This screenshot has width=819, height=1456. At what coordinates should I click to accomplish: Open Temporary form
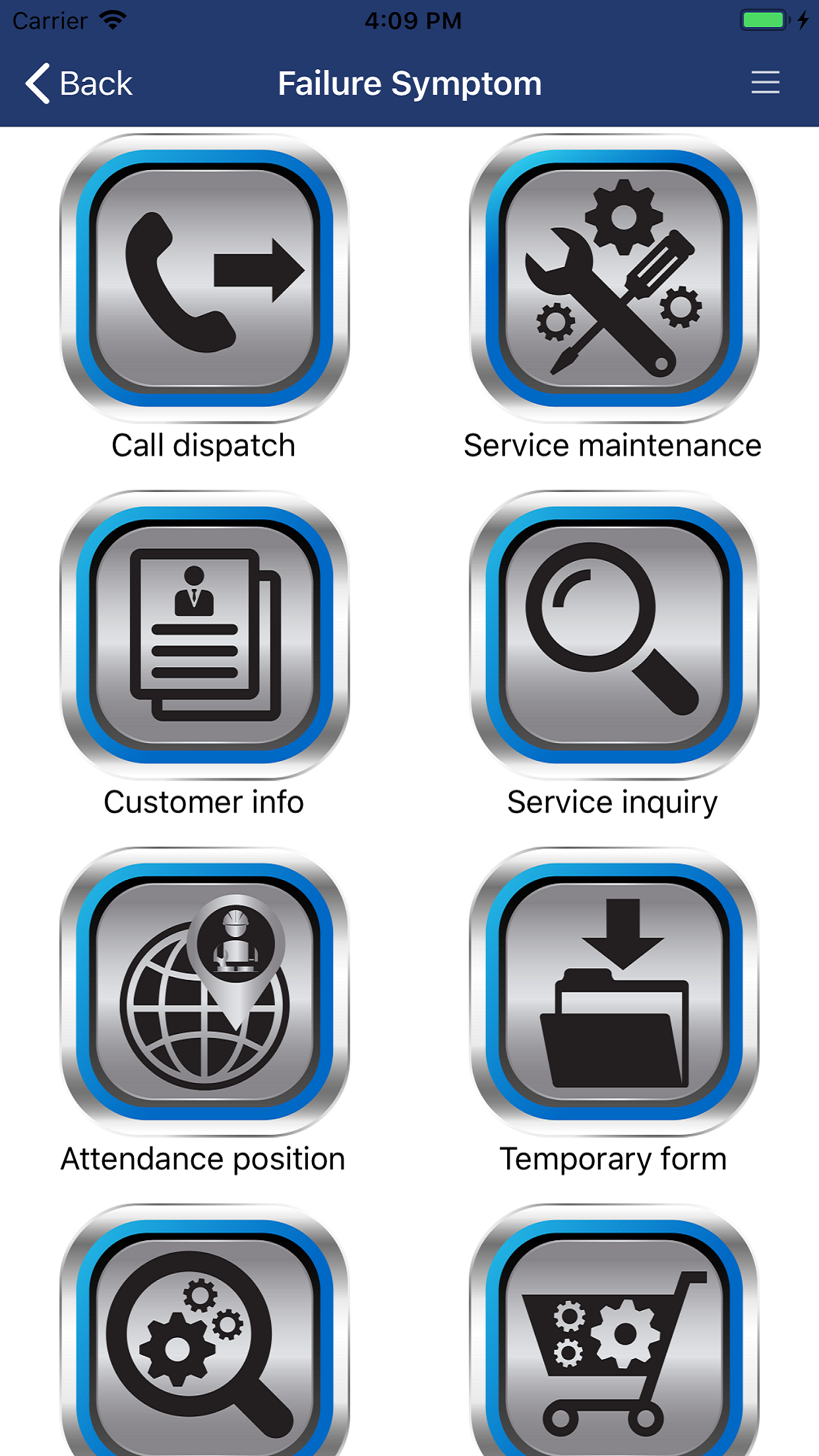coord(614,992)
